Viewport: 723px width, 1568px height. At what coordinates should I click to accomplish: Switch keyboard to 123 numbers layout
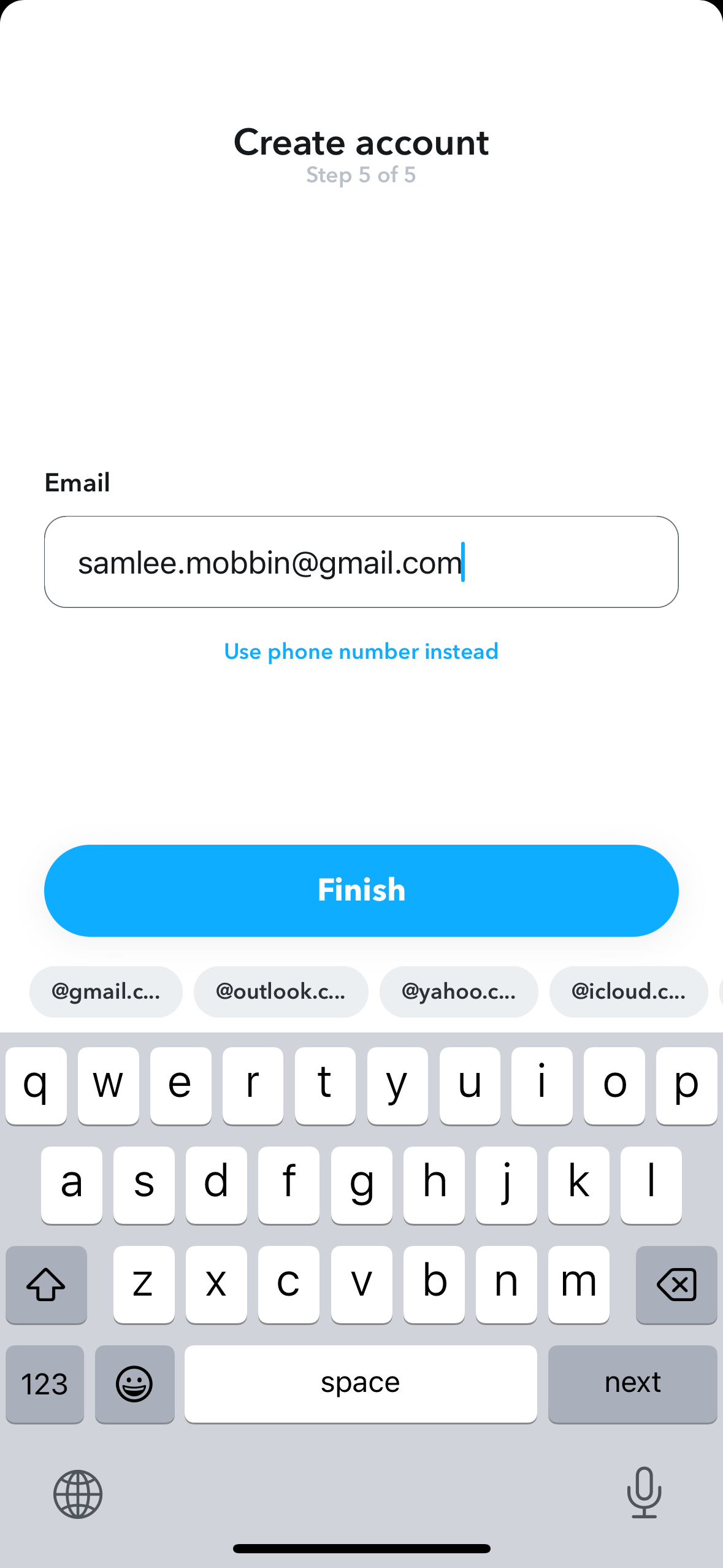click(45, 1383)
